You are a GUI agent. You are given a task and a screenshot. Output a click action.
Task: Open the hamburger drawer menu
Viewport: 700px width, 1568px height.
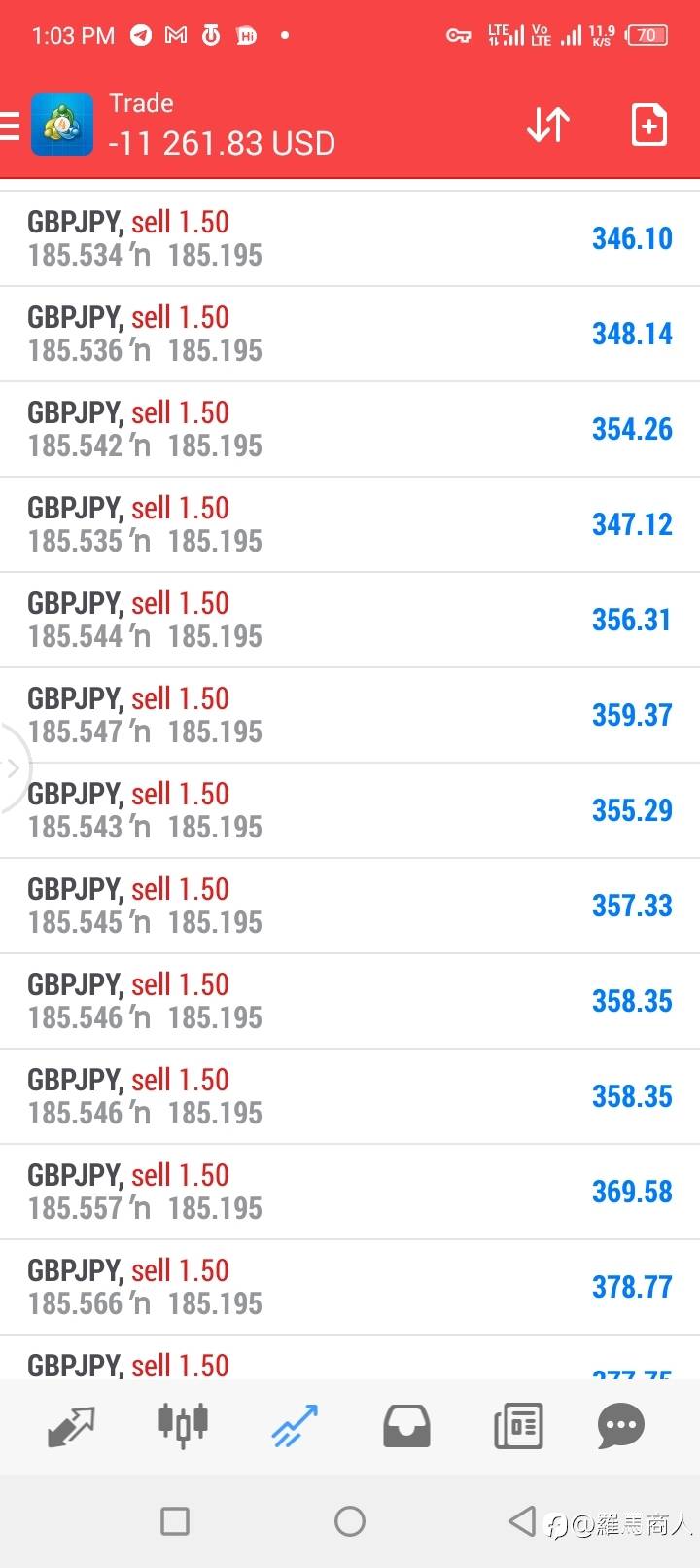(10, 125)
